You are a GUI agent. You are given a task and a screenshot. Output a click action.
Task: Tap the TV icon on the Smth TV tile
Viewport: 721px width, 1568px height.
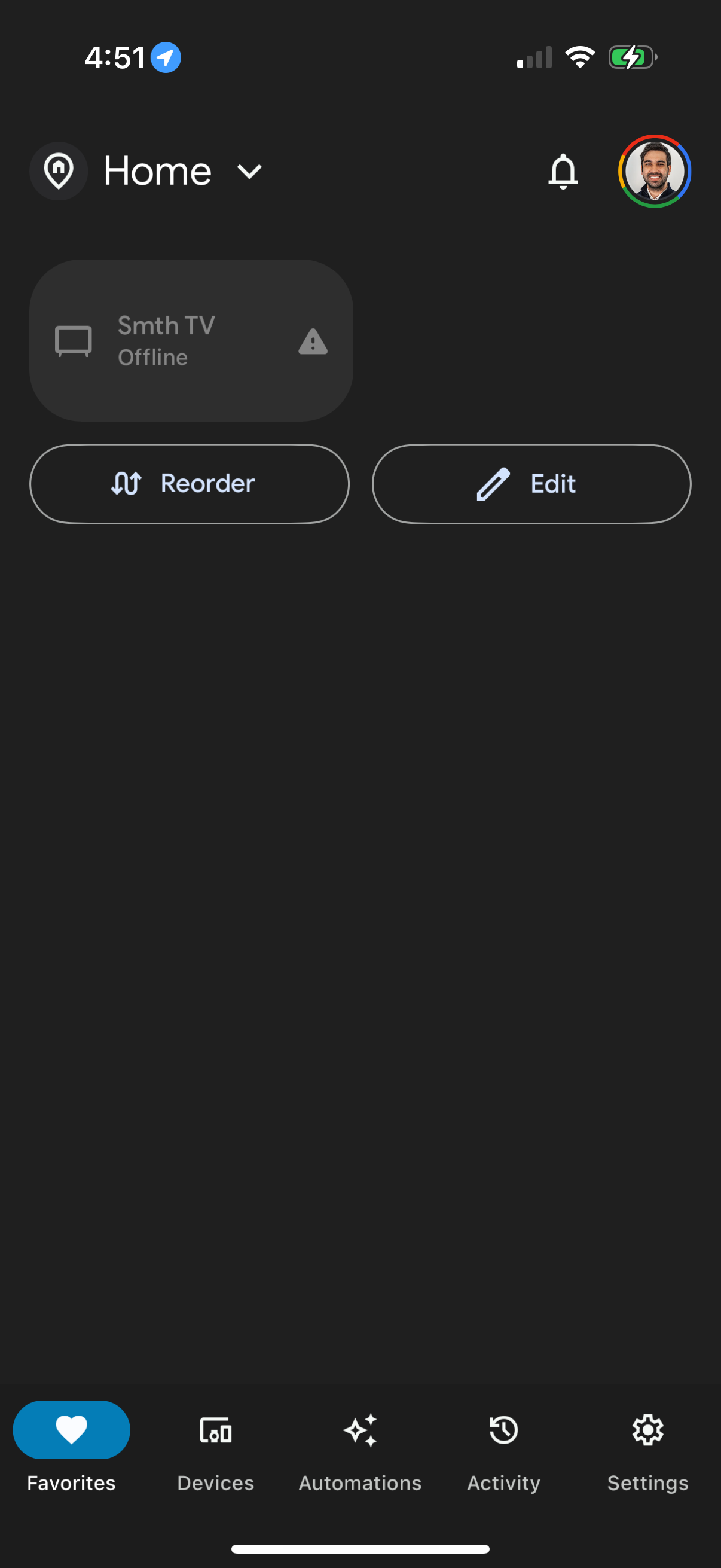[x=74, y=341]
